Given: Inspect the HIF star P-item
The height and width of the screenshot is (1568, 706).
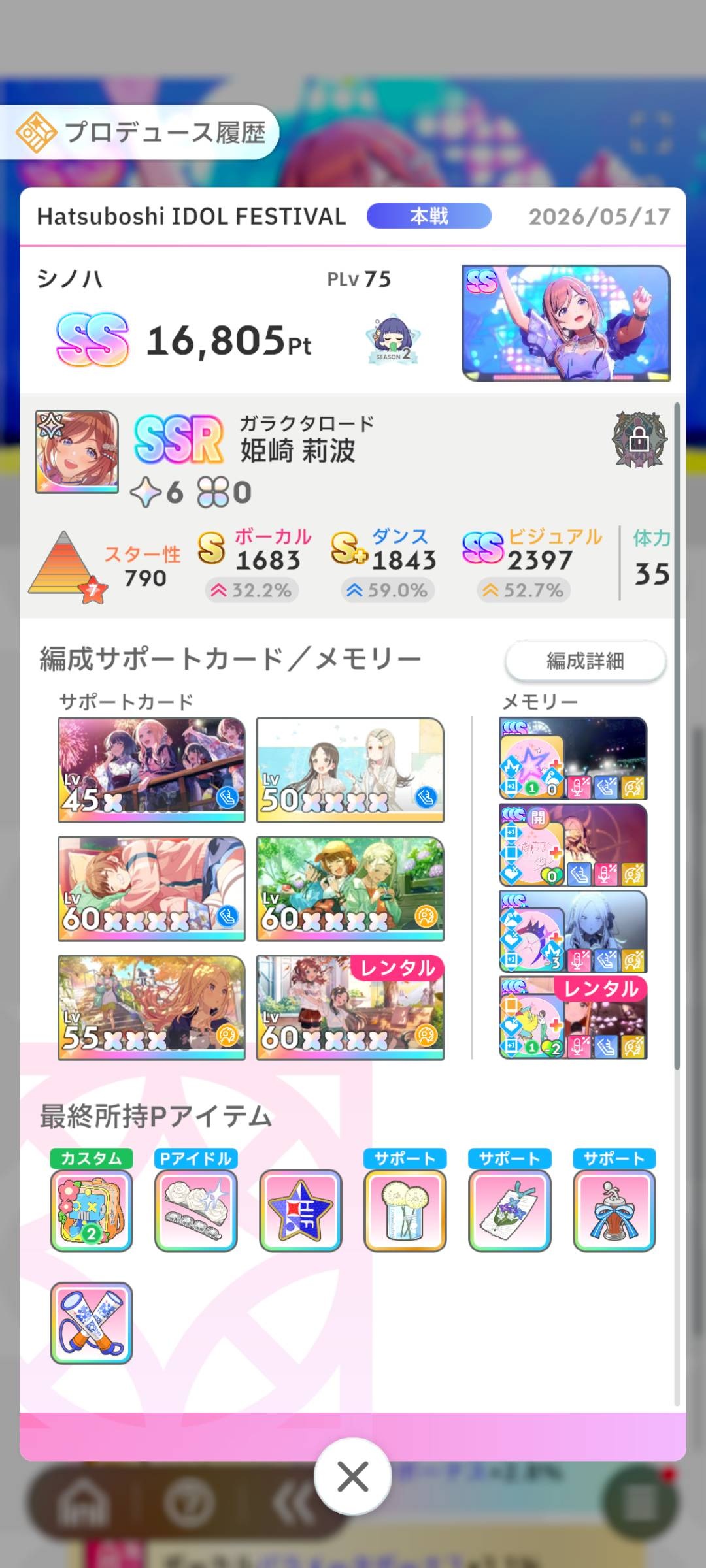Looking at the screenshot, I should (x=301, y=1210).
